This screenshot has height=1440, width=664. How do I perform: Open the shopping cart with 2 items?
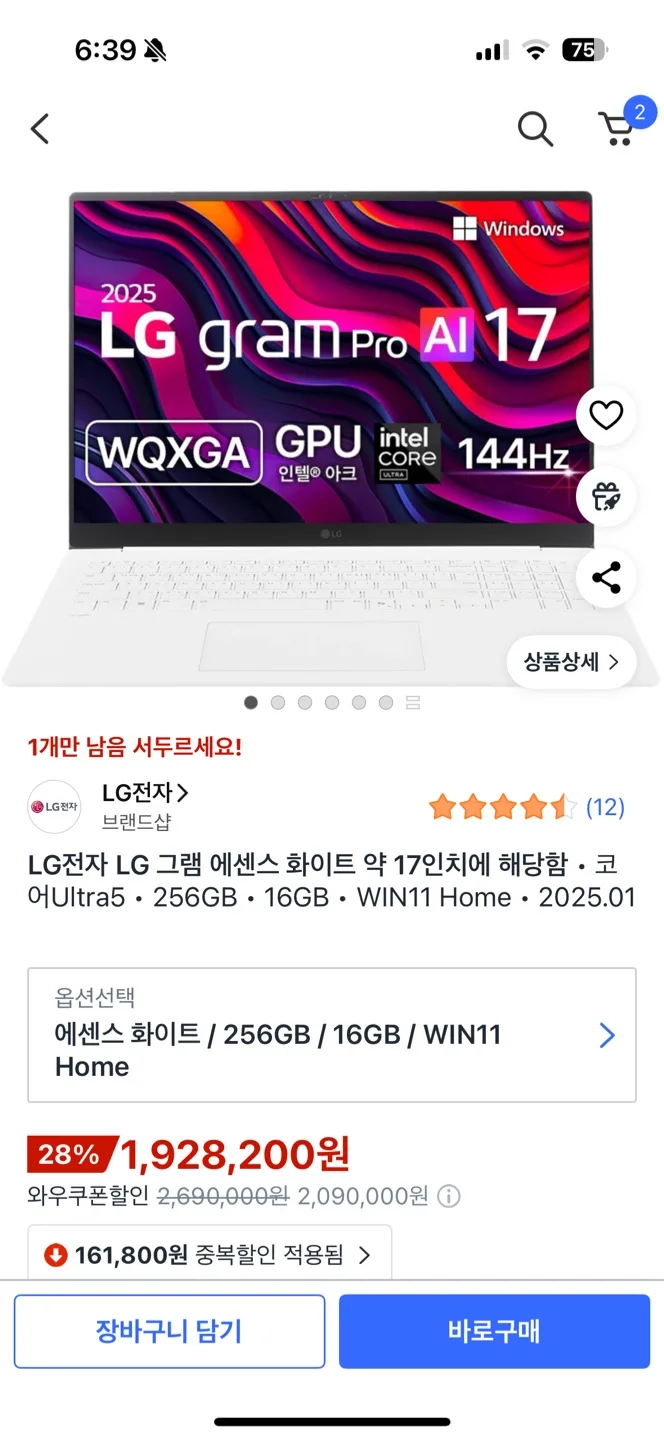616,128
